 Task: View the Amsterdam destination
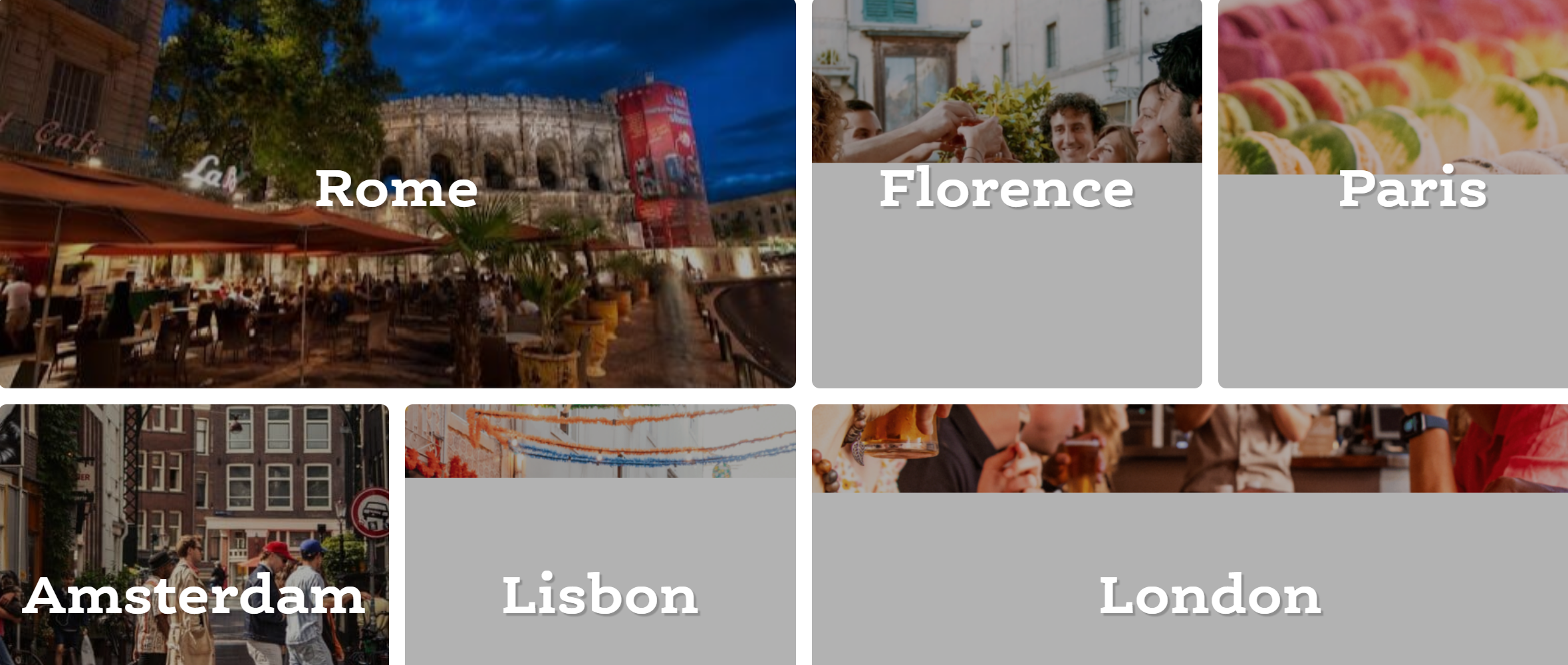194,534
